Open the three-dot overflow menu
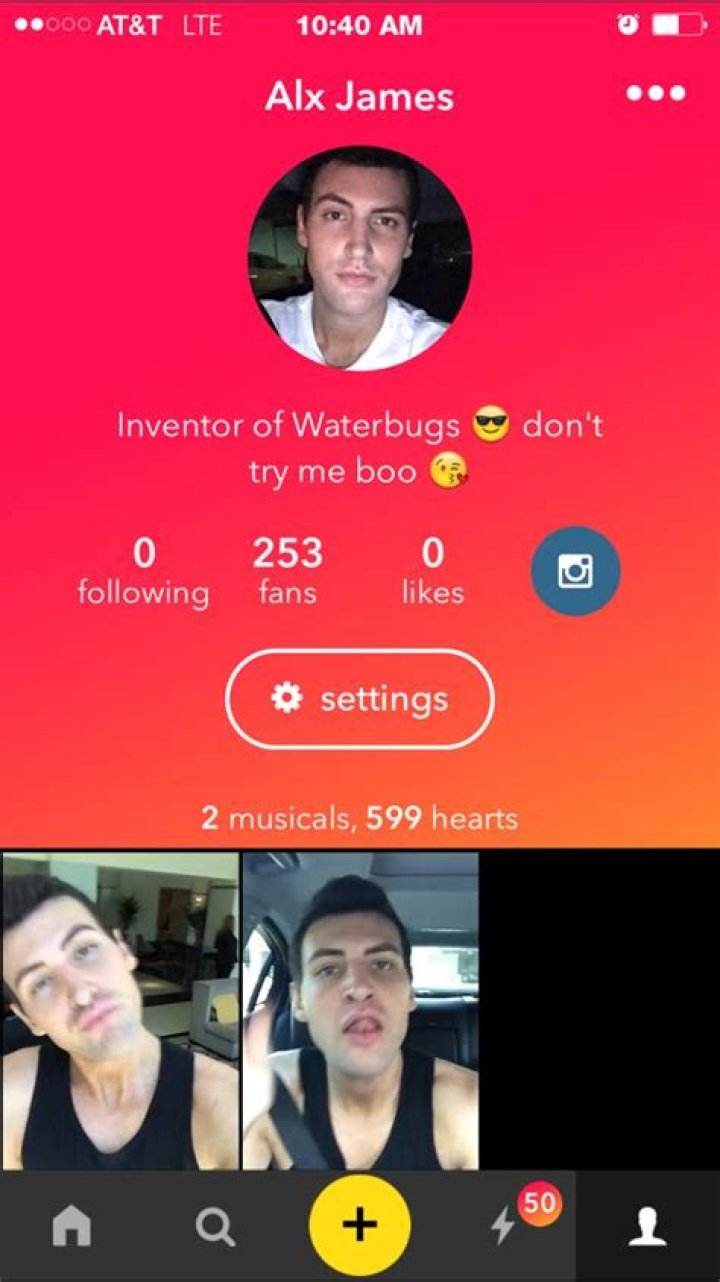Image resolution: width=720 pixels, height=1282 pixels. [x=655, y=94]
